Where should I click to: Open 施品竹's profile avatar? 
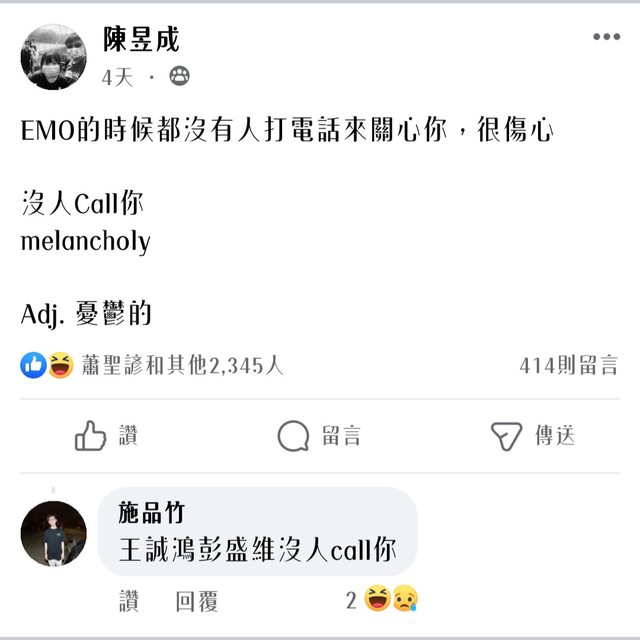(53, 533)
